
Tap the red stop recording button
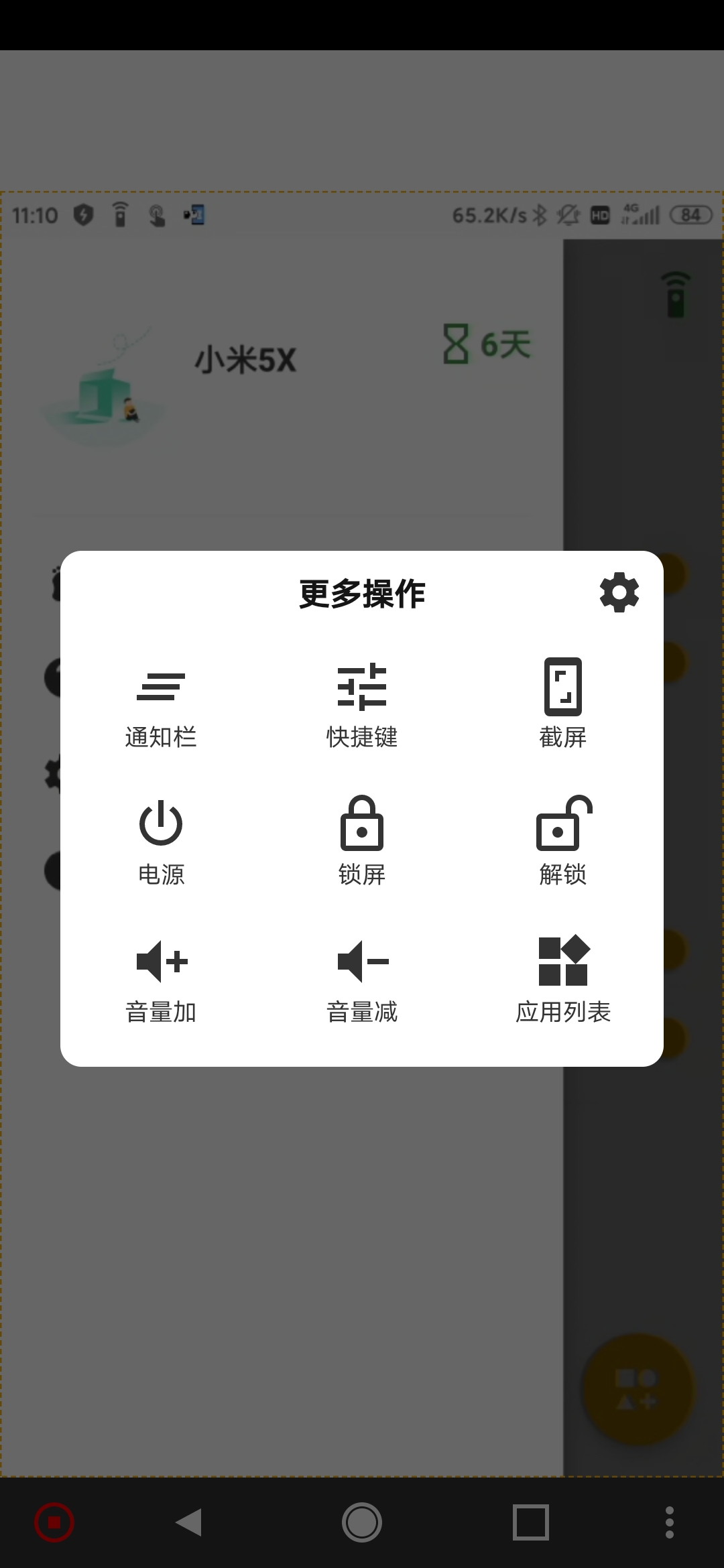[54, 1522]
